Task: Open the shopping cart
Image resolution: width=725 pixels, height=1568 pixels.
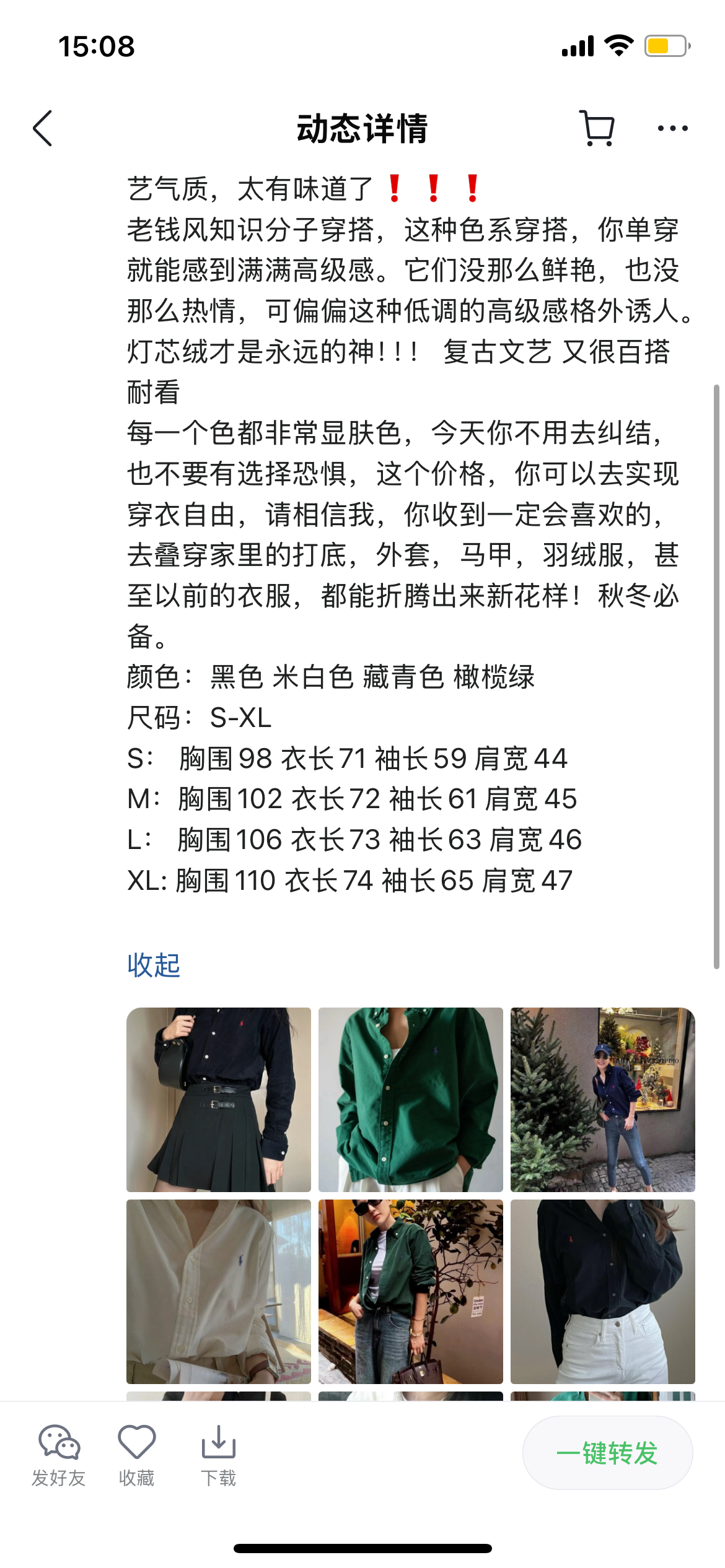Action: [597, 129]
